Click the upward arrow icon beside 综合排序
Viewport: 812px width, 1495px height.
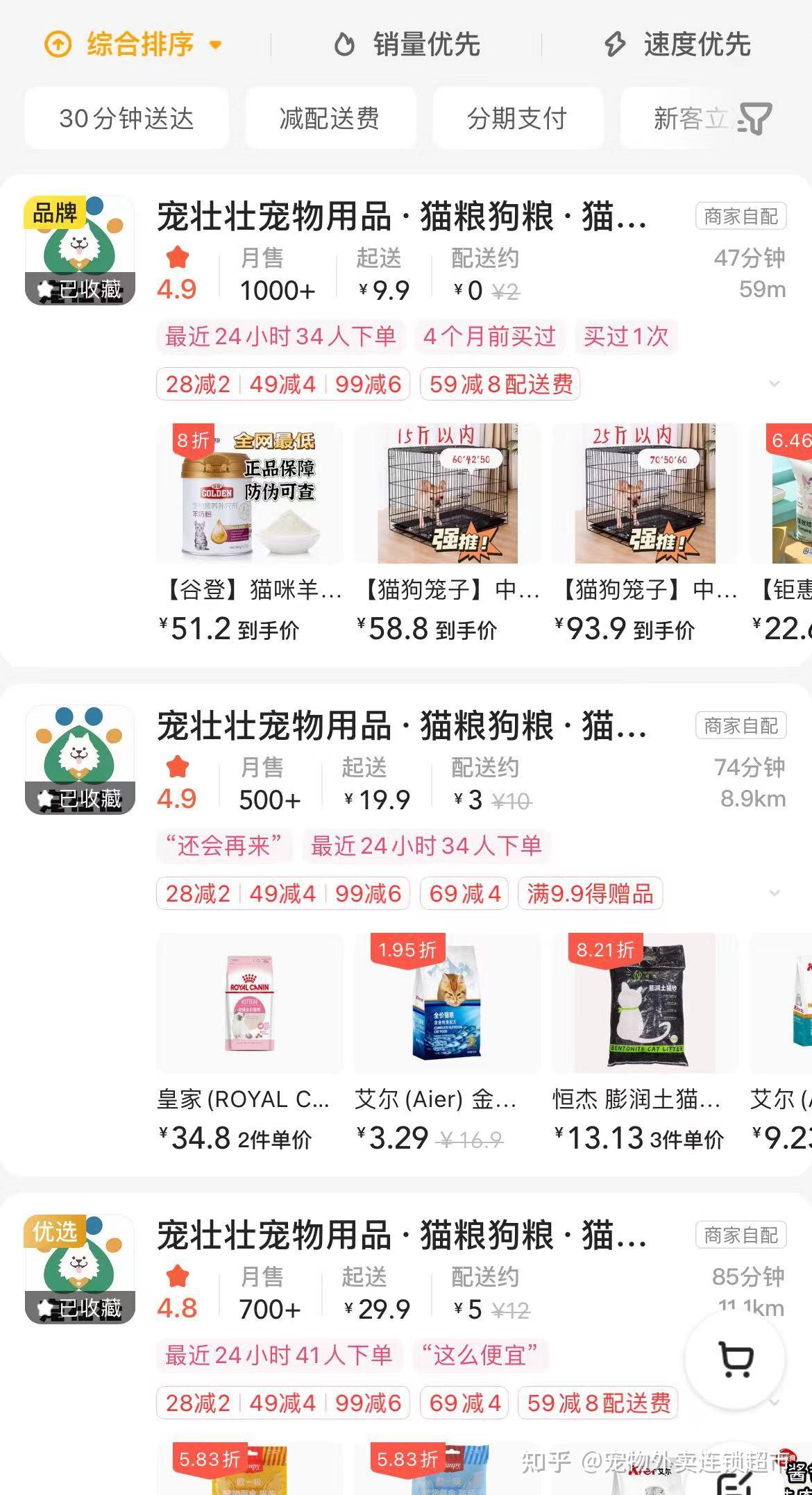[57, 44]
